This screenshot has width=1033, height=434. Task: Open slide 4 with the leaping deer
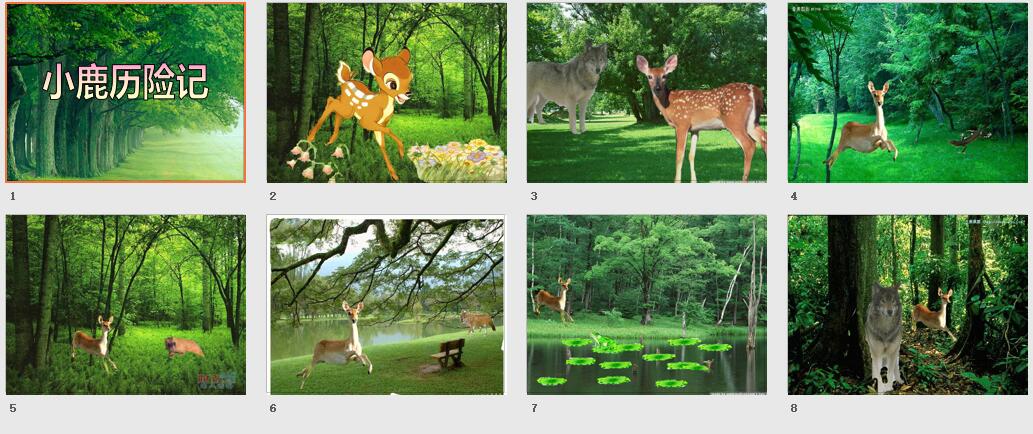pos(907,92)
